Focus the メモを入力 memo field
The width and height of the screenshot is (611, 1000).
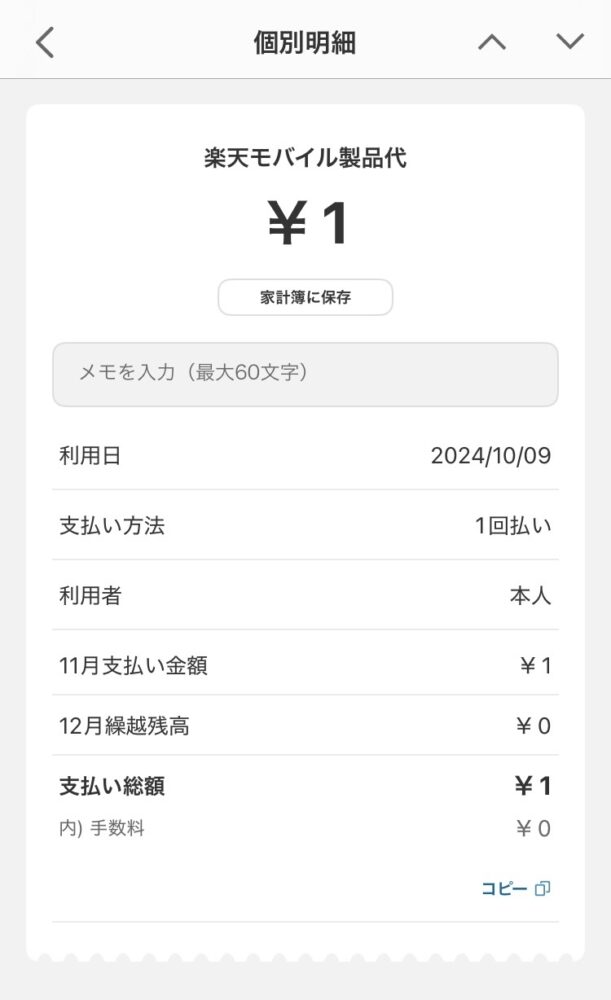[306, 374]
